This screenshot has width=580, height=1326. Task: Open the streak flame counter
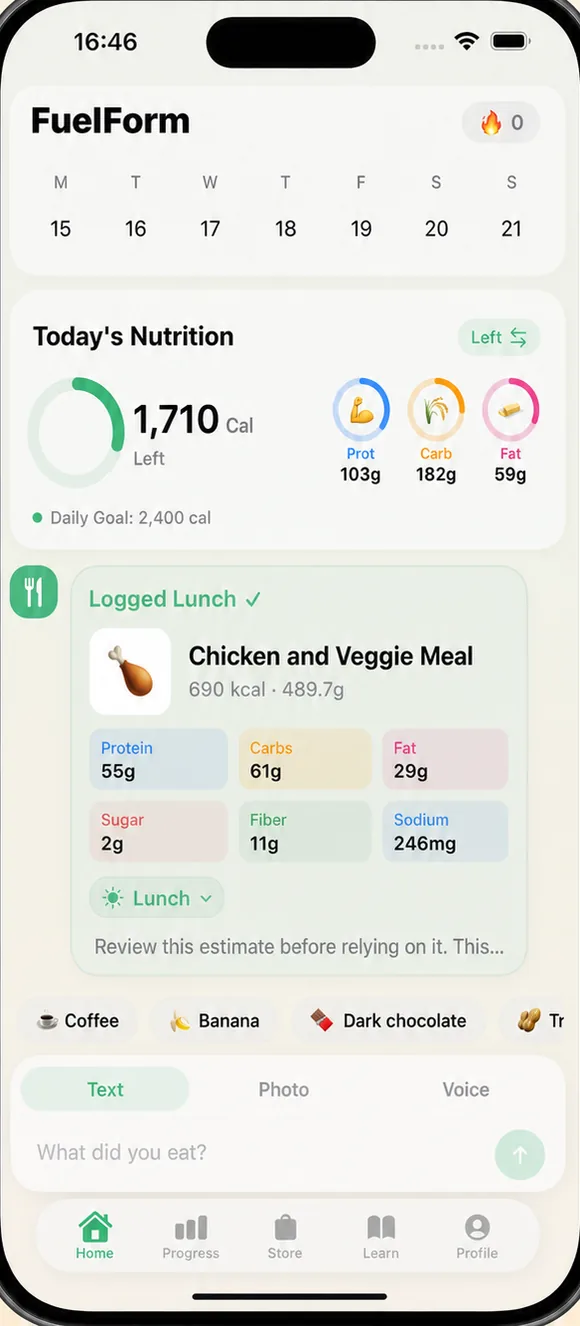pos(501,123)
